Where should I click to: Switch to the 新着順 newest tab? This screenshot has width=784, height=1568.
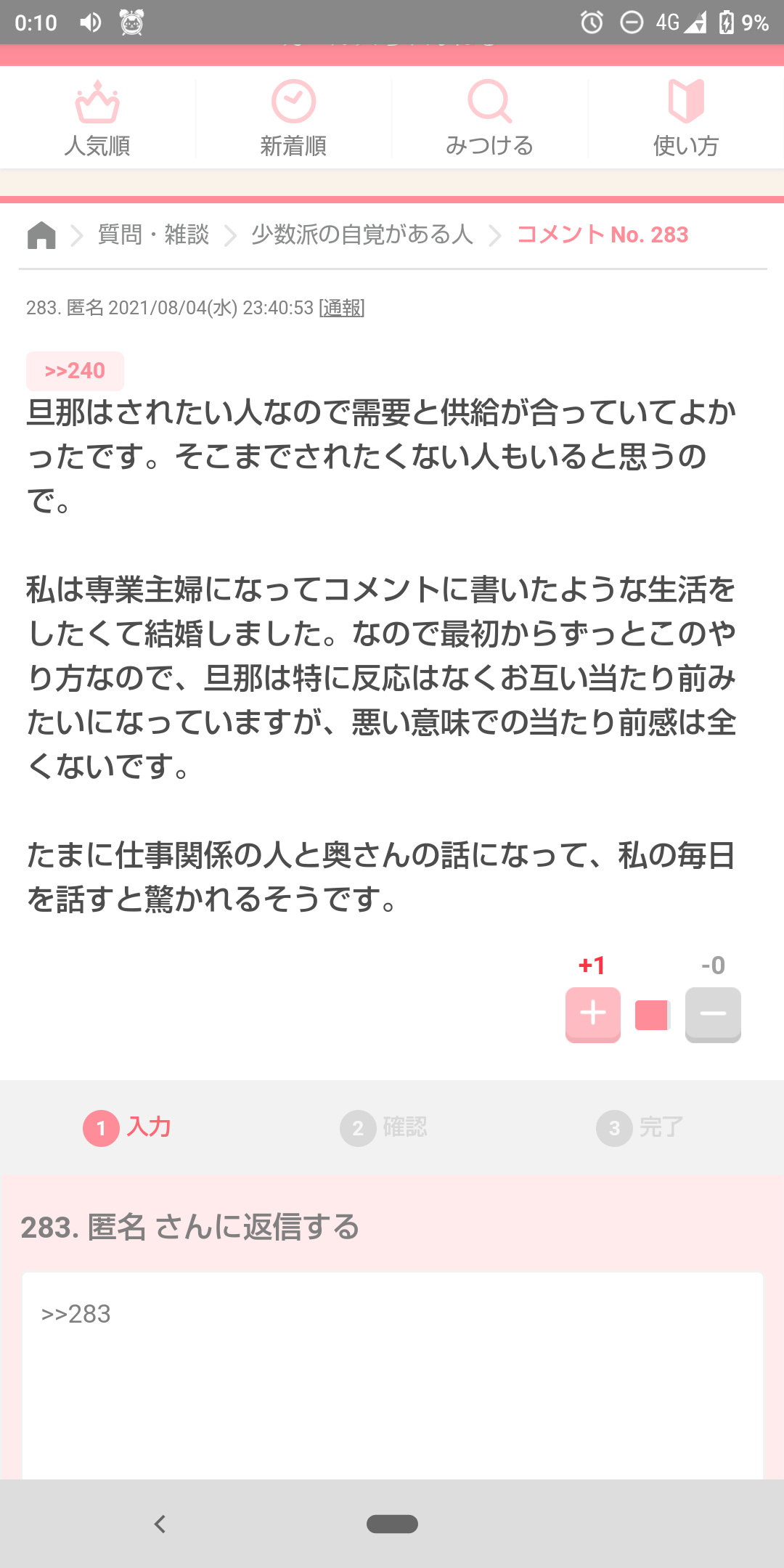293,119
